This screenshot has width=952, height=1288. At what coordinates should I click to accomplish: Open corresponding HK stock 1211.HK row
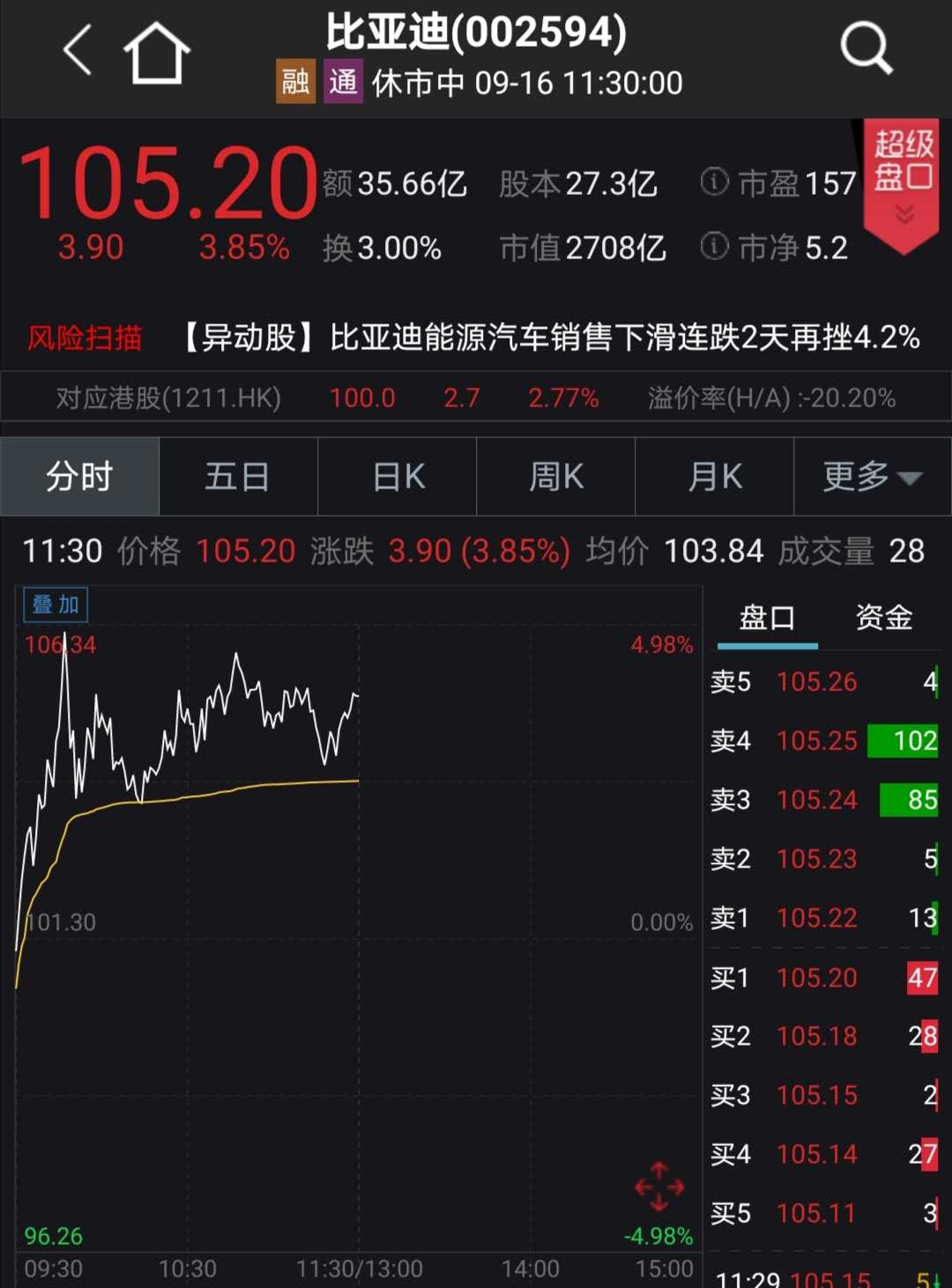click(476, 398)
